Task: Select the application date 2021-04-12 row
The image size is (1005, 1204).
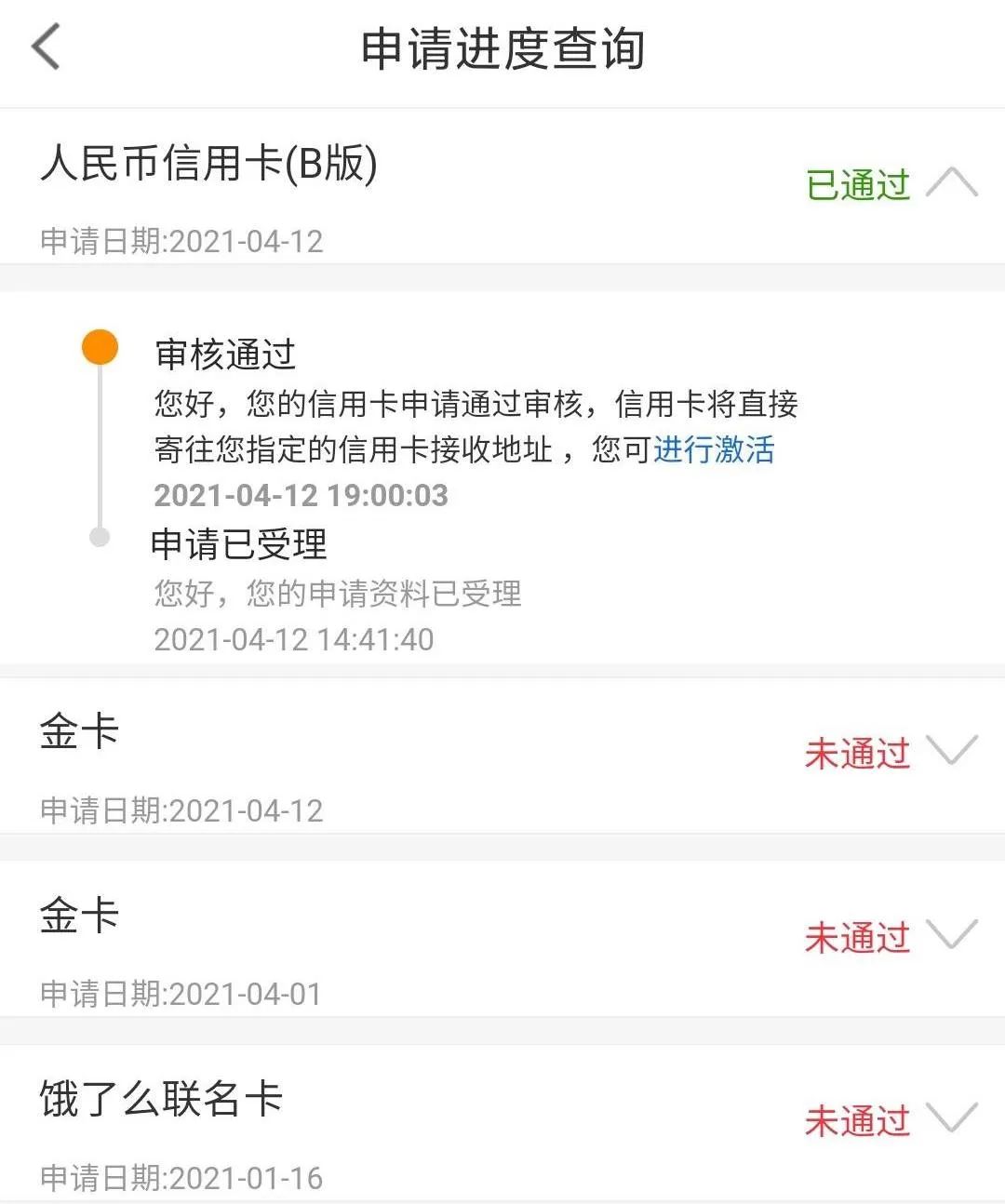Action: point(182,241)
